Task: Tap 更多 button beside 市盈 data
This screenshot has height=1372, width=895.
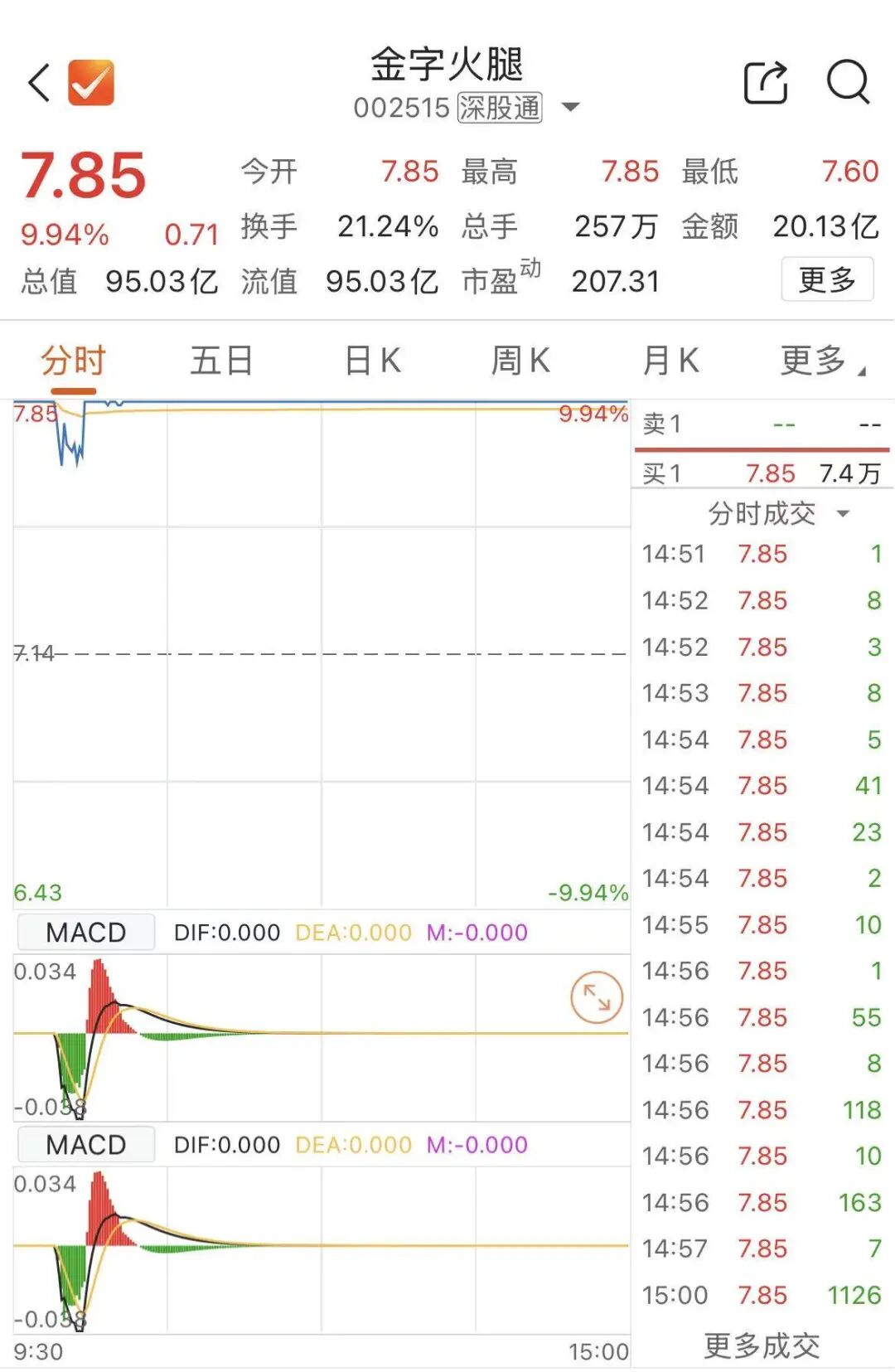Action: tap(827, 280)
